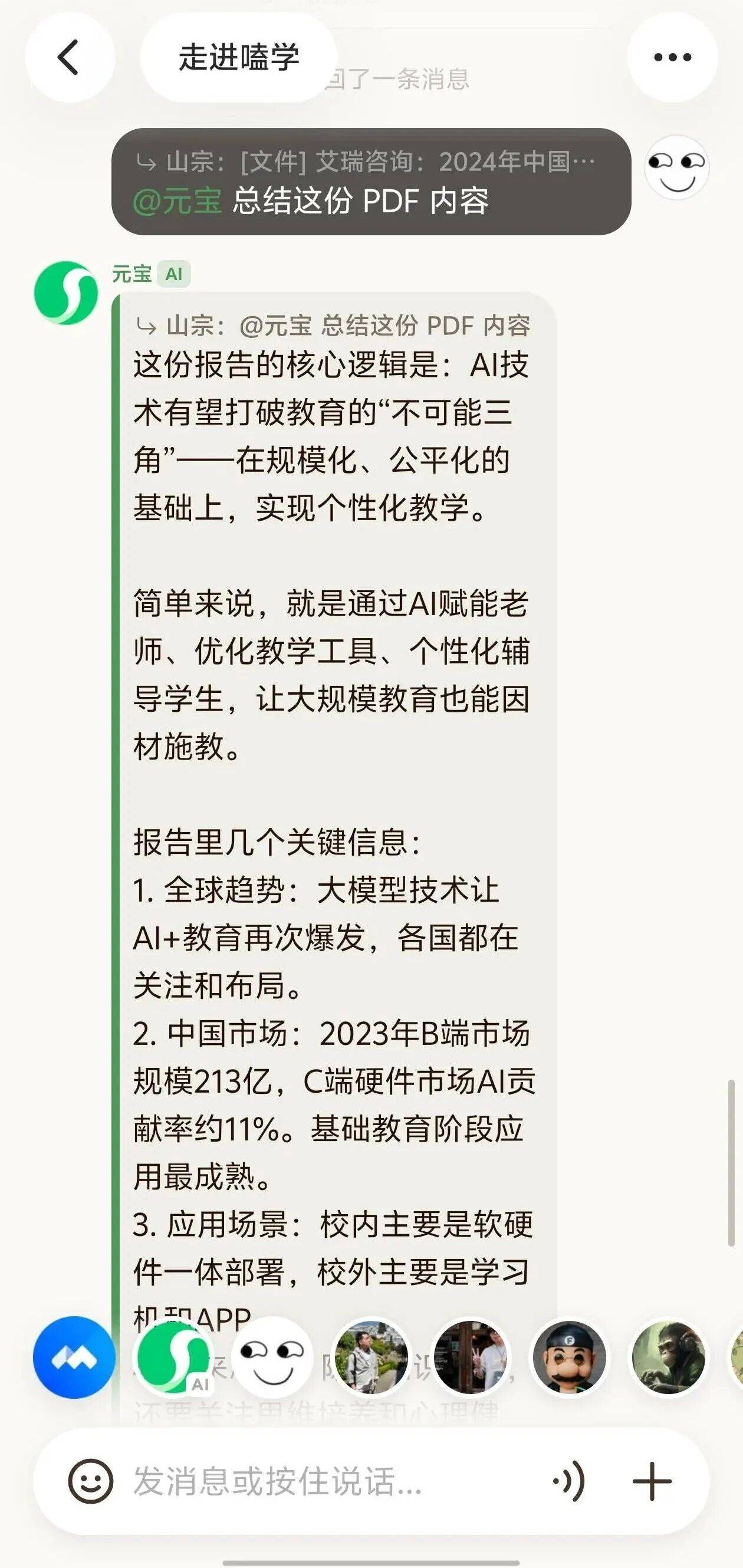The width and height of the screenshot is (743, 1568).
Task: Switch to voice input mode
Action: click(x=569, y=1481)
